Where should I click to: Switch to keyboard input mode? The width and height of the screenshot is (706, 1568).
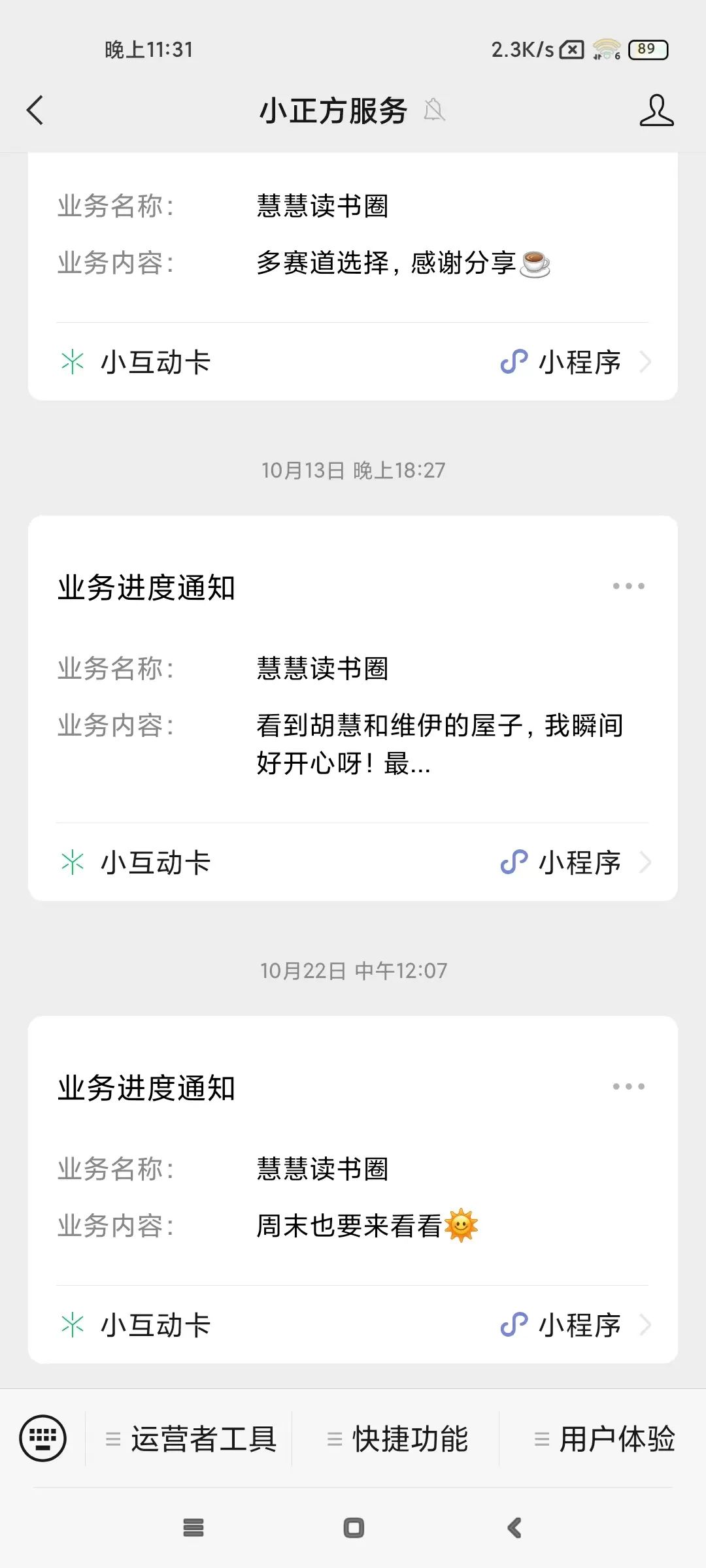pos(43,1438)
